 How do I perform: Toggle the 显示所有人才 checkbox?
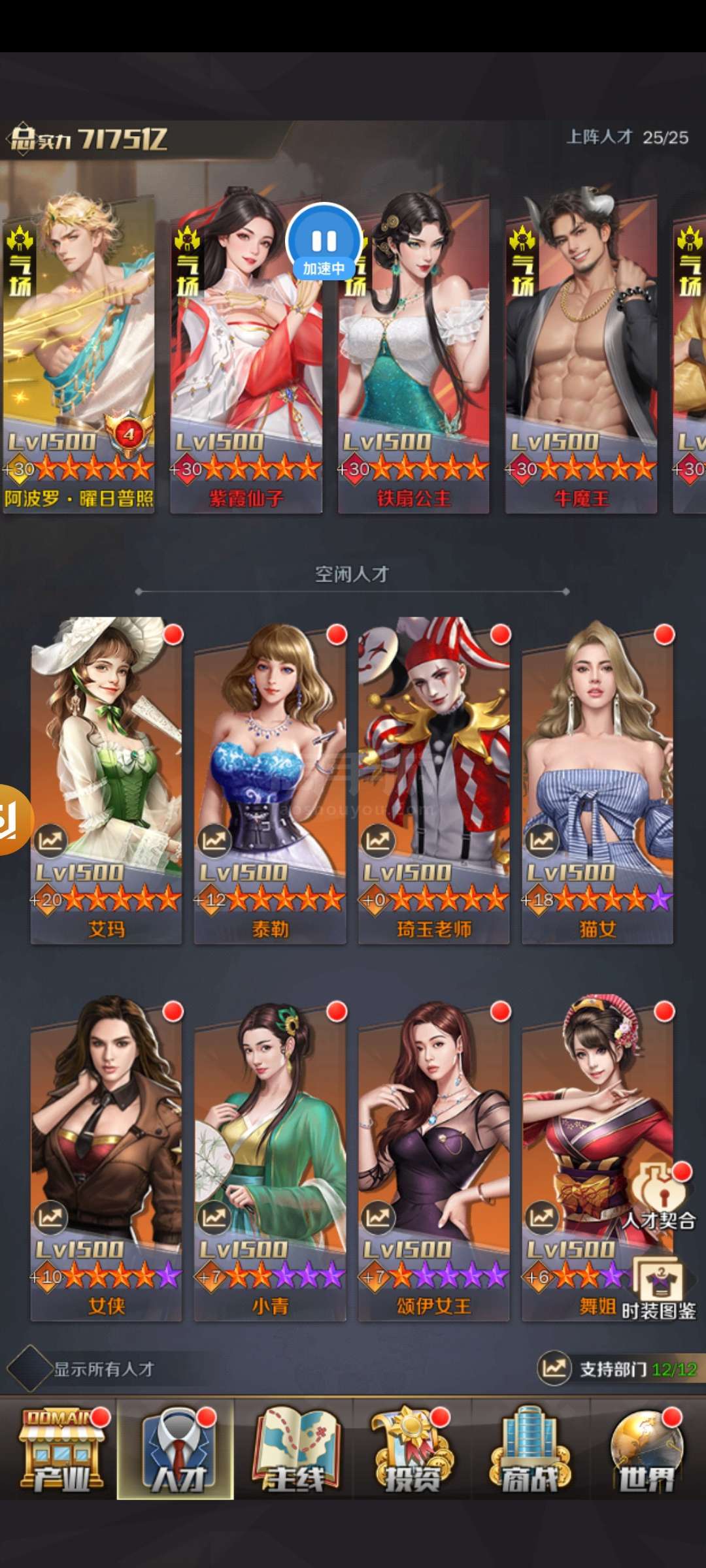(29, 1368)
